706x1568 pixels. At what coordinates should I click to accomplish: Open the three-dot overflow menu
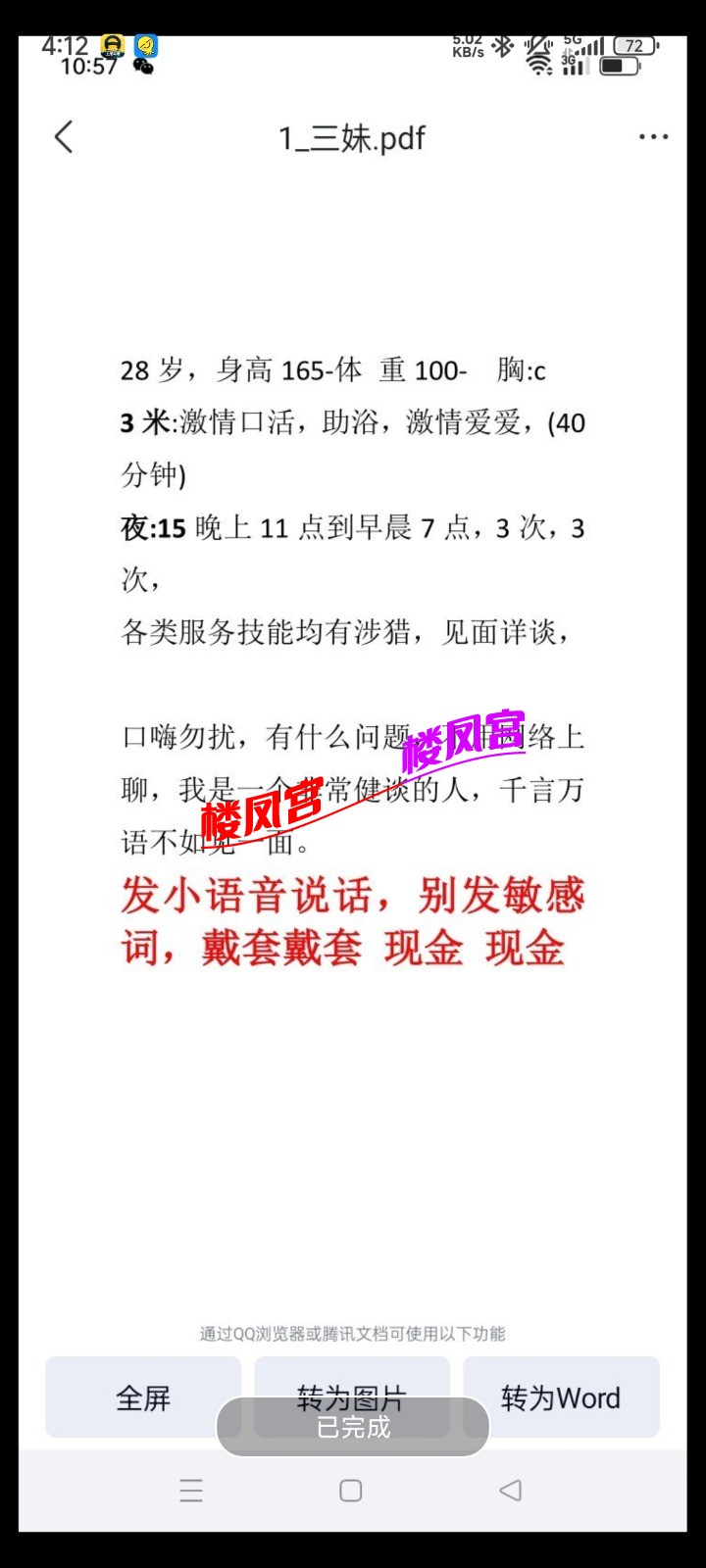point(653,137)
